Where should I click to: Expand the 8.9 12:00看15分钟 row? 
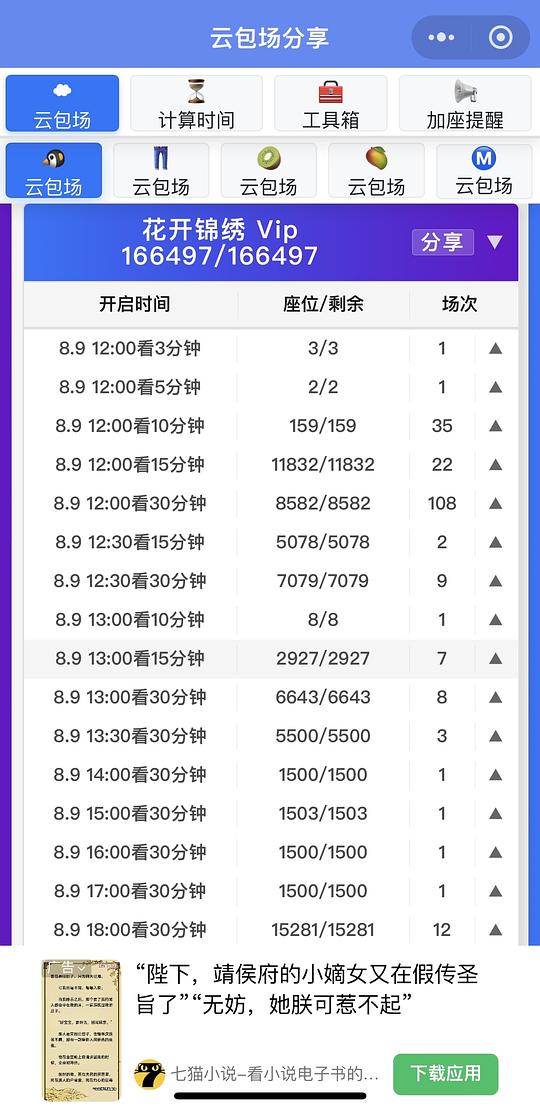click(x=495, y=464)
